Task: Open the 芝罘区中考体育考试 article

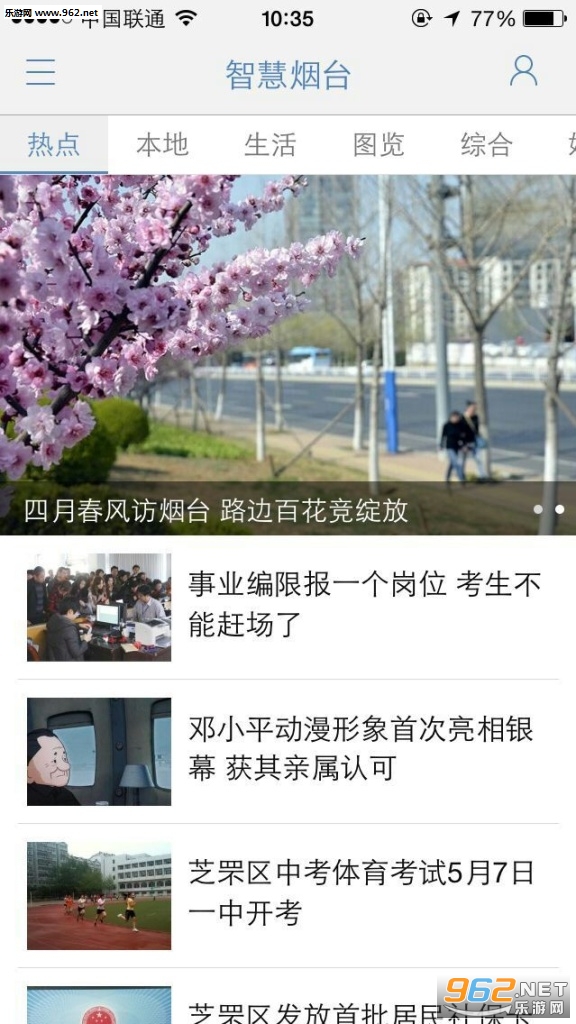Action: pos(288,896)
